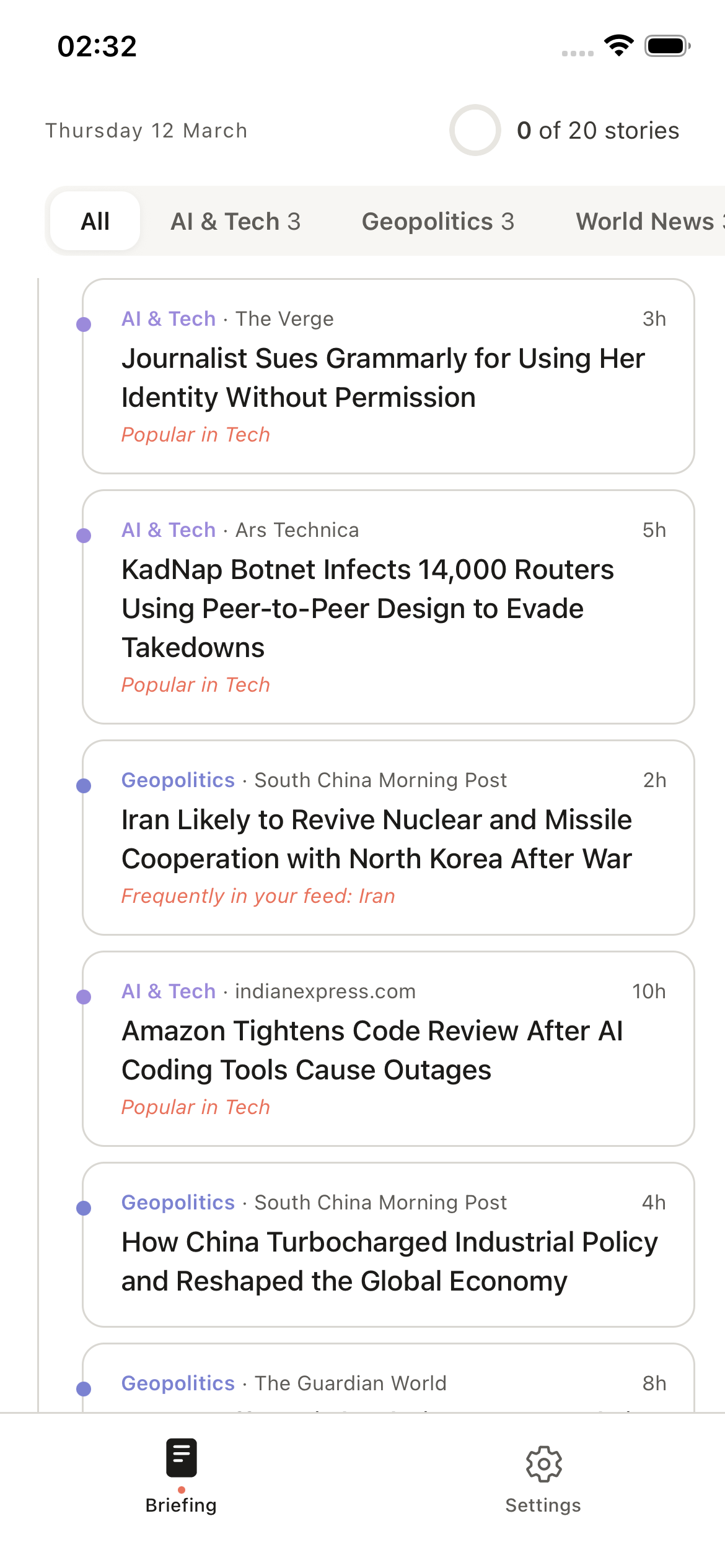The width and height of the screenshot is (725, 1568).
Task: Go to the Briefing tab
Action: [x=181, y=1475]
